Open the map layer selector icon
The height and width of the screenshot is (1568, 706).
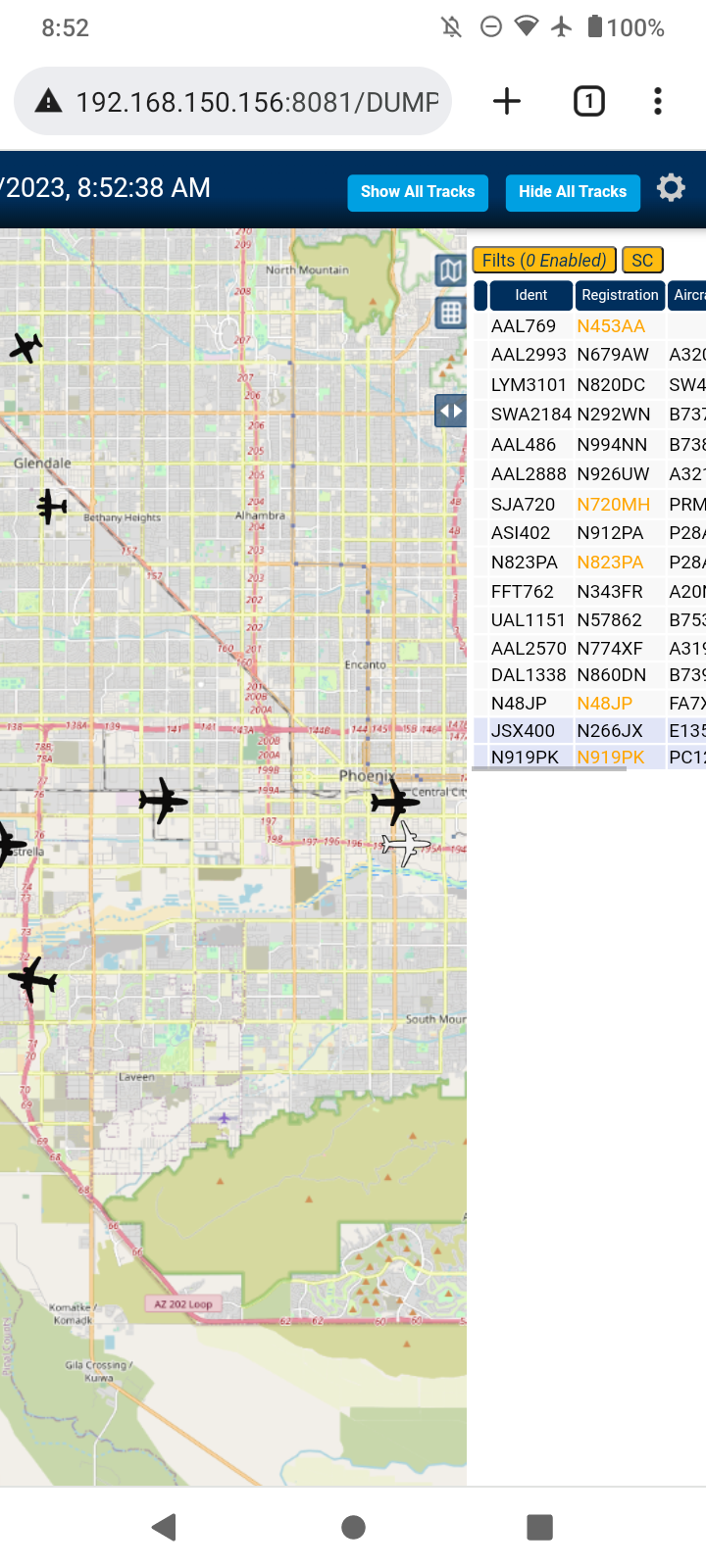click(450, 270)
